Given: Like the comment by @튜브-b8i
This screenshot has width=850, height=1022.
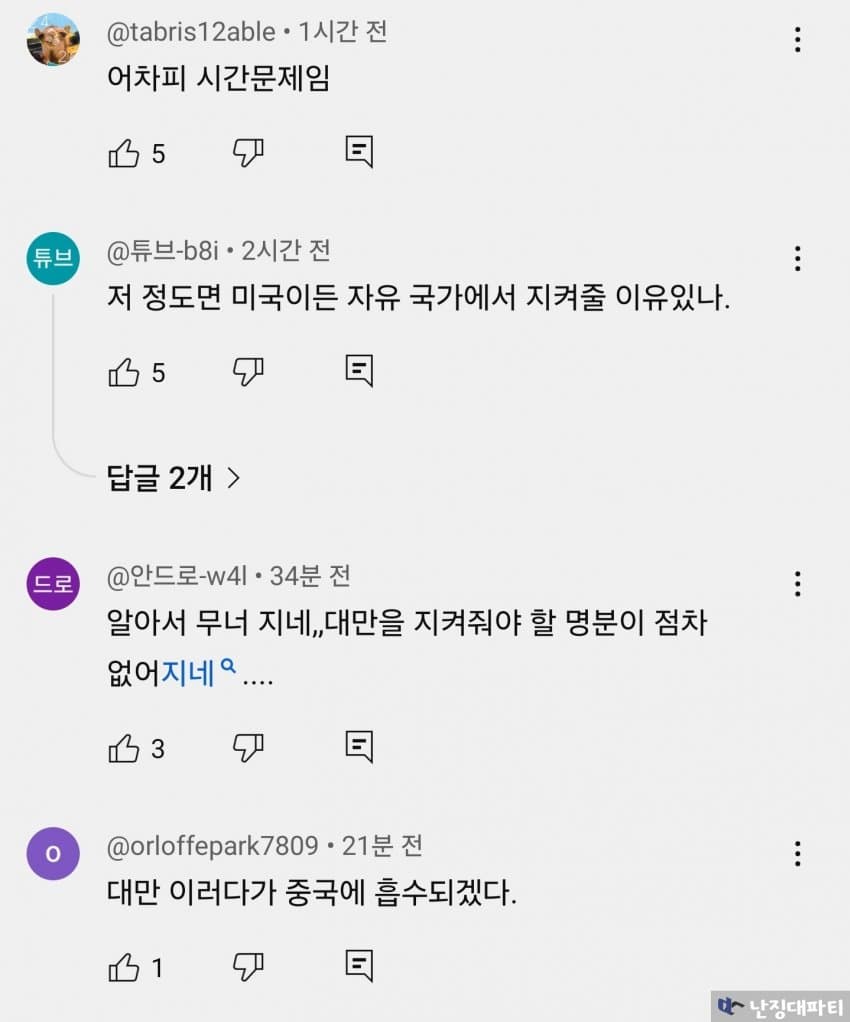Looking at the screenshot, I should [124, 372].
